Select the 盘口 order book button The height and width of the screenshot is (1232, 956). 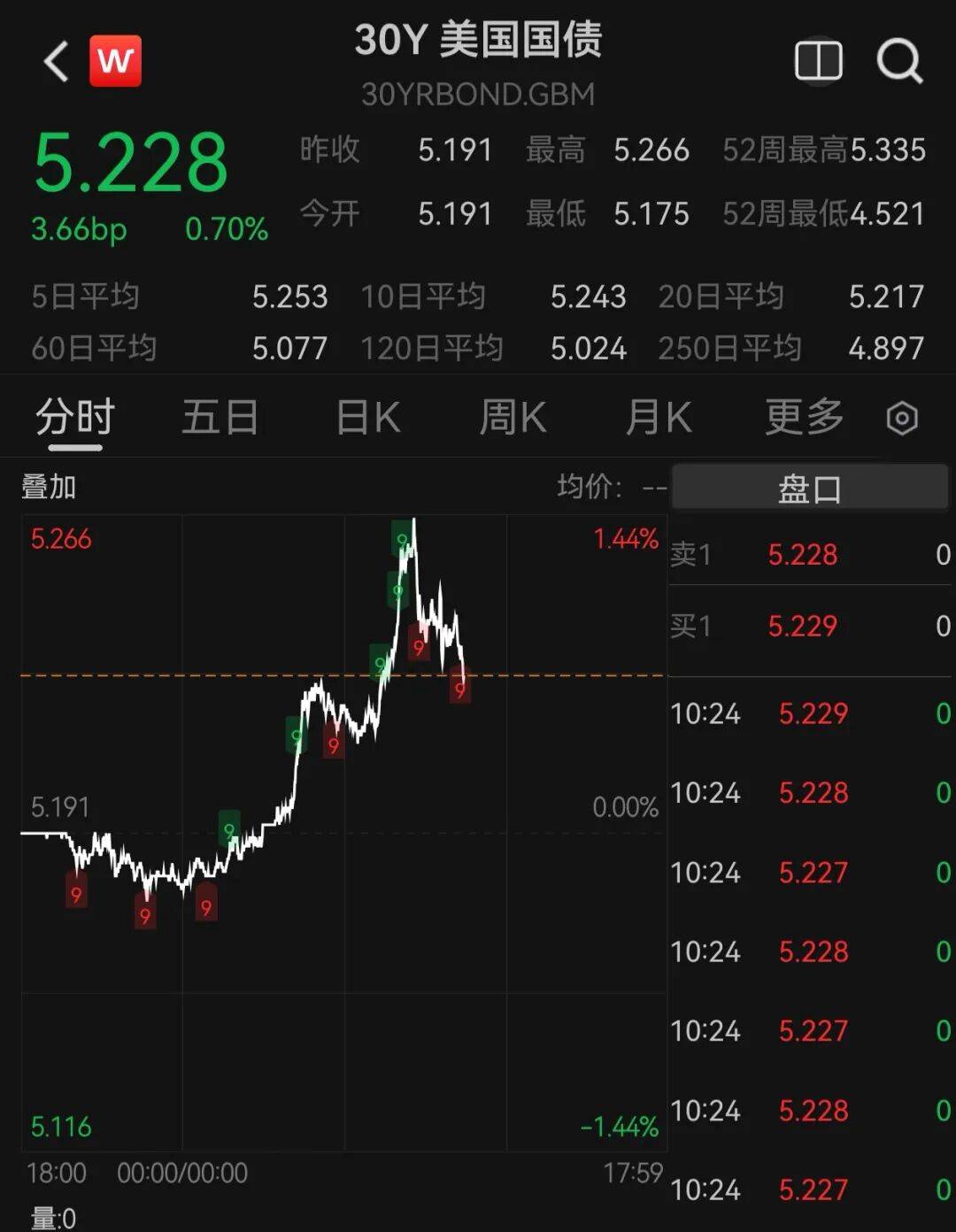[810, 488]
